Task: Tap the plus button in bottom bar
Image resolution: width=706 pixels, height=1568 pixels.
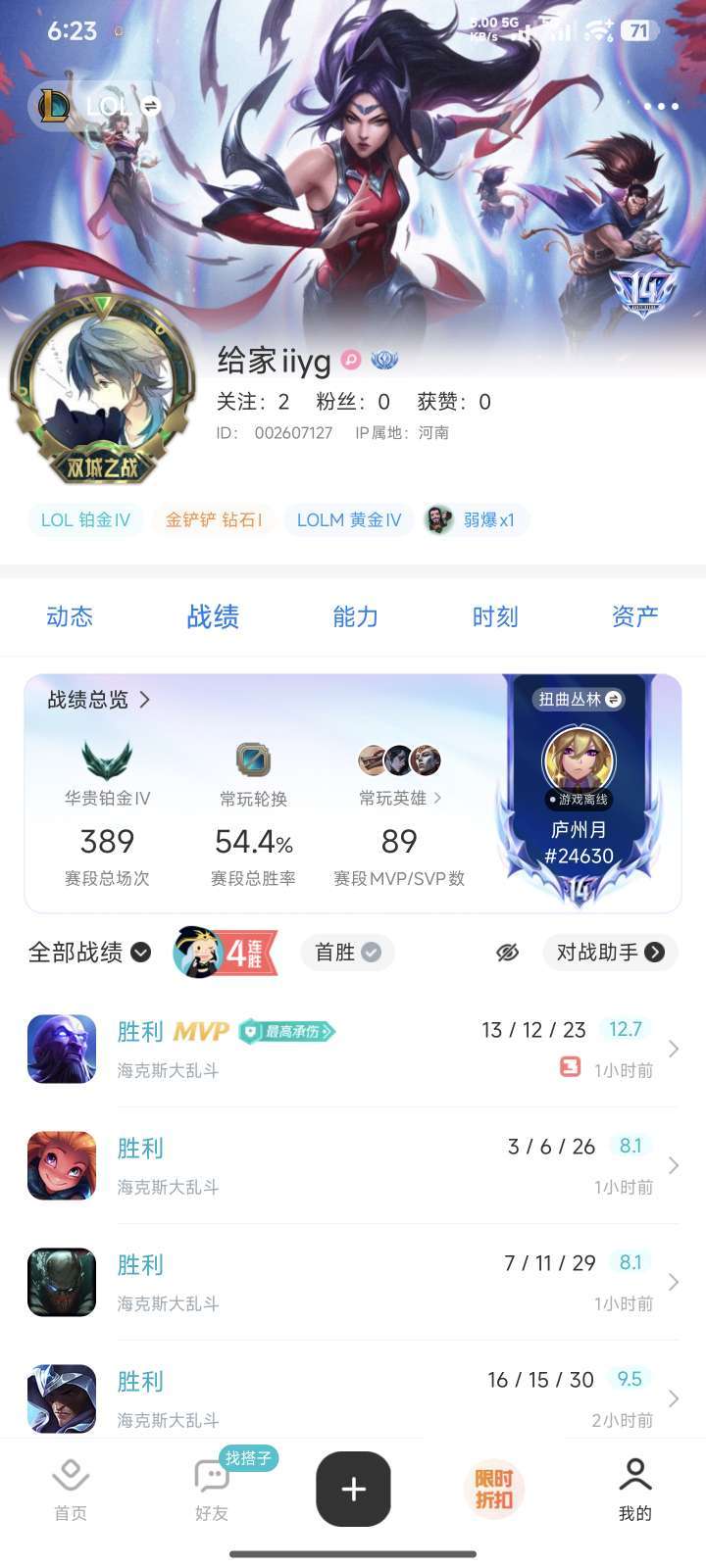Action: click(x=353, y=1489)
